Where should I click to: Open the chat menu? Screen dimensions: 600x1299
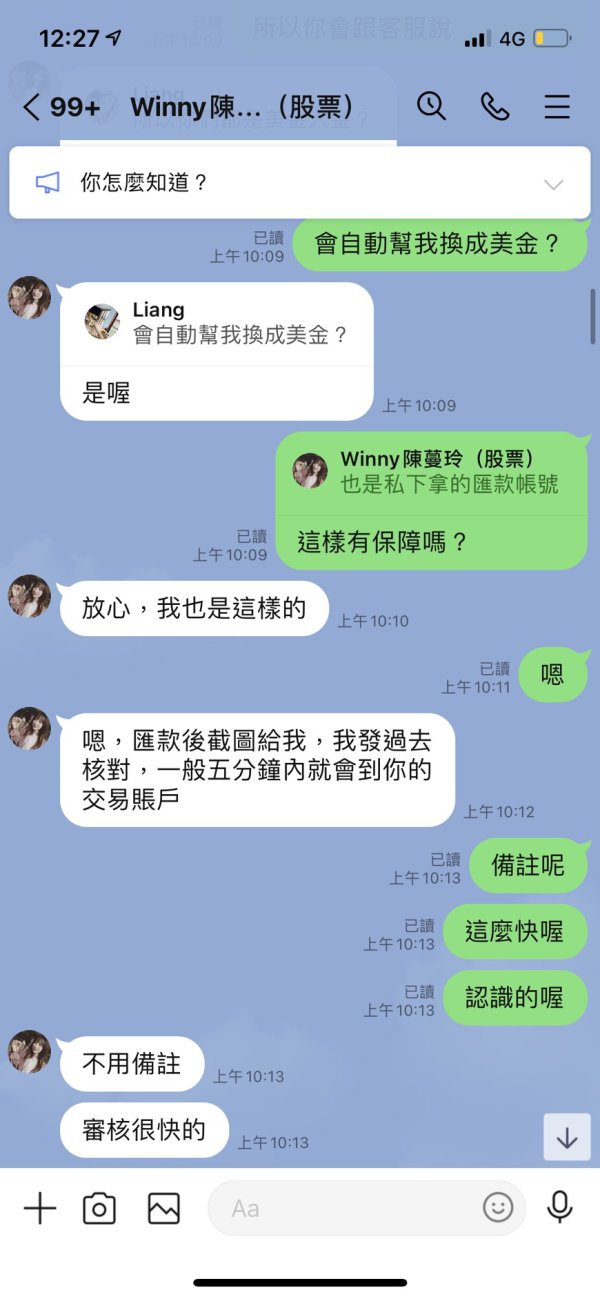pos(557,106)
